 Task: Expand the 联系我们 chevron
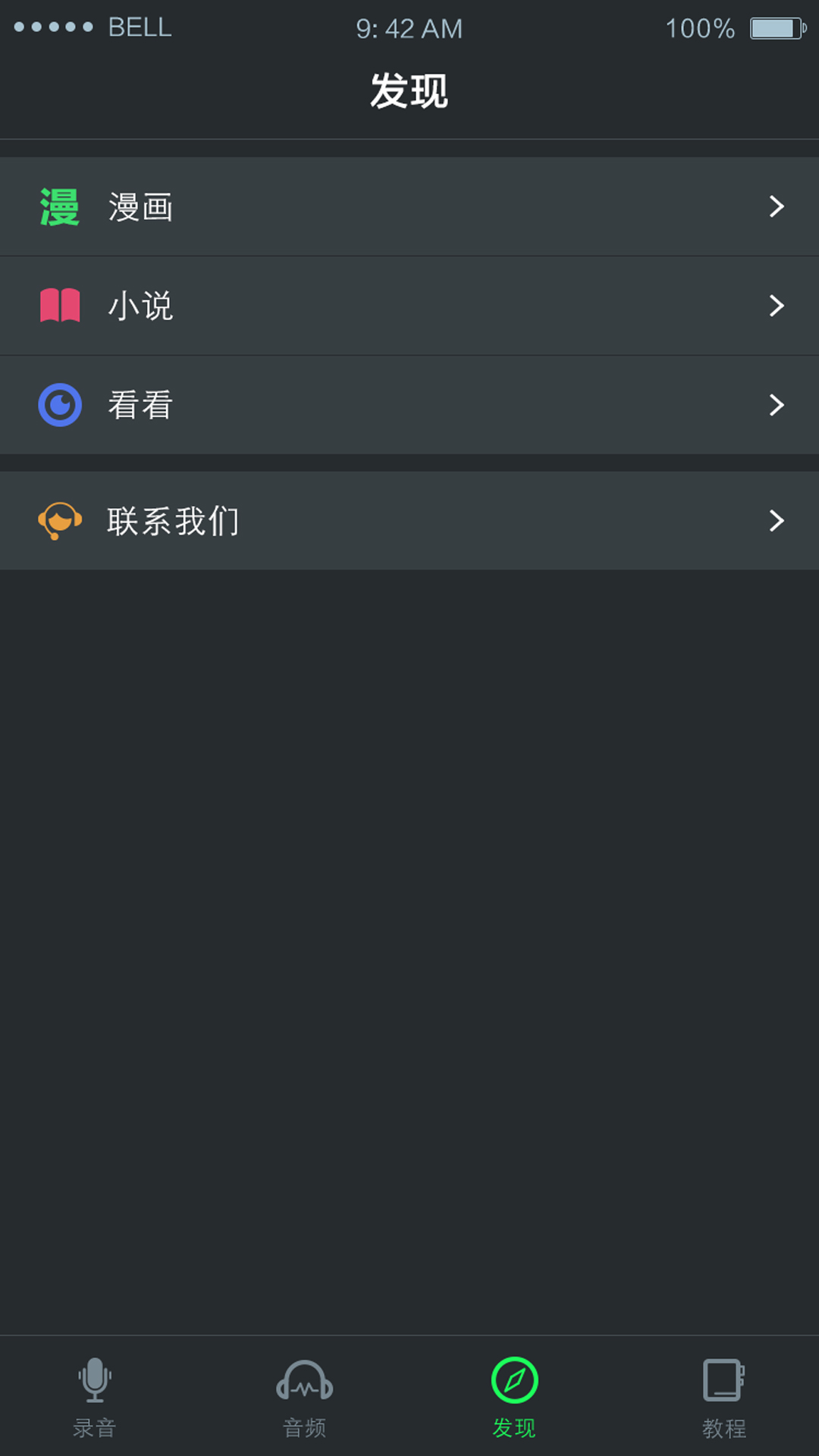pos(775,521)
